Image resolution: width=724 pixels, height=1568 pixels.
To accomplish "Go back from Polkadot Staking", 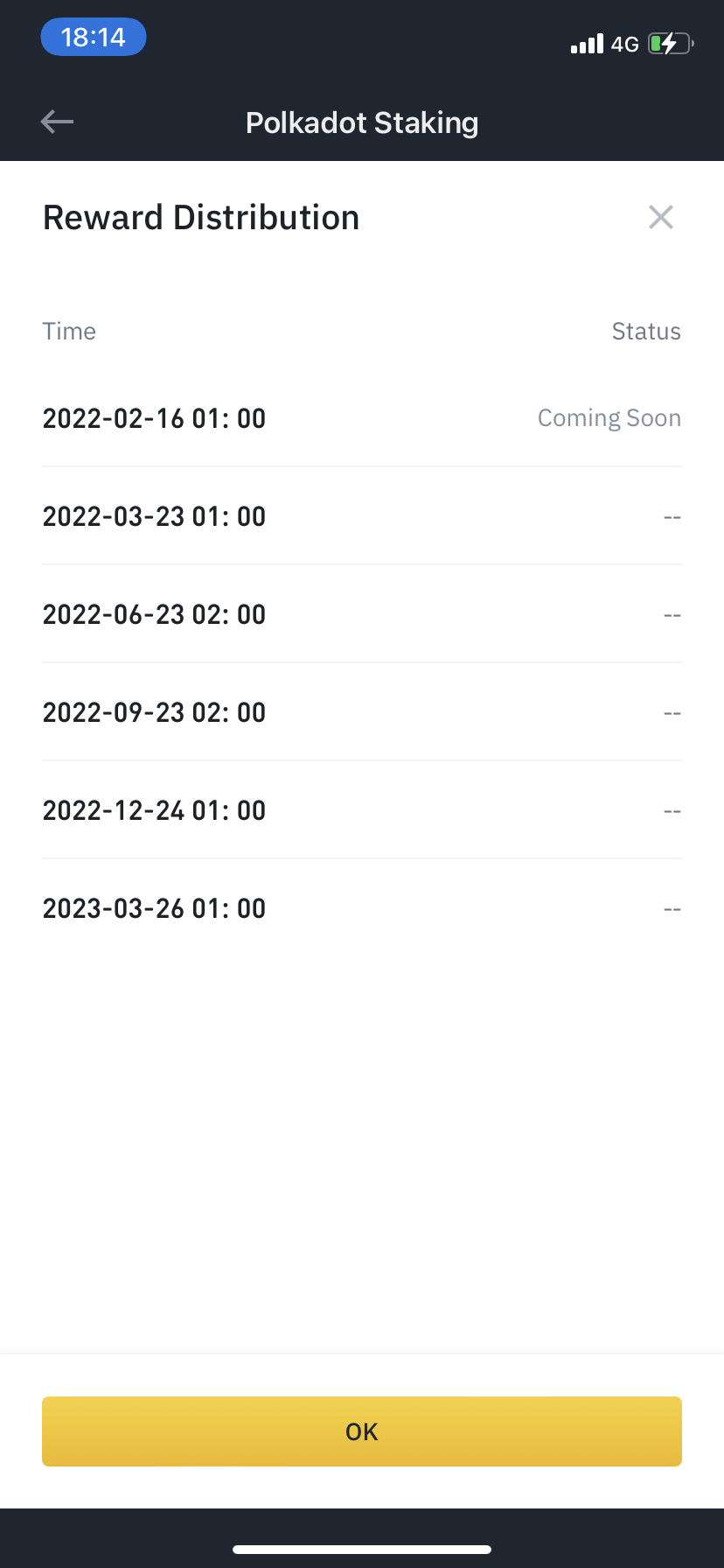I will [58, 122].
